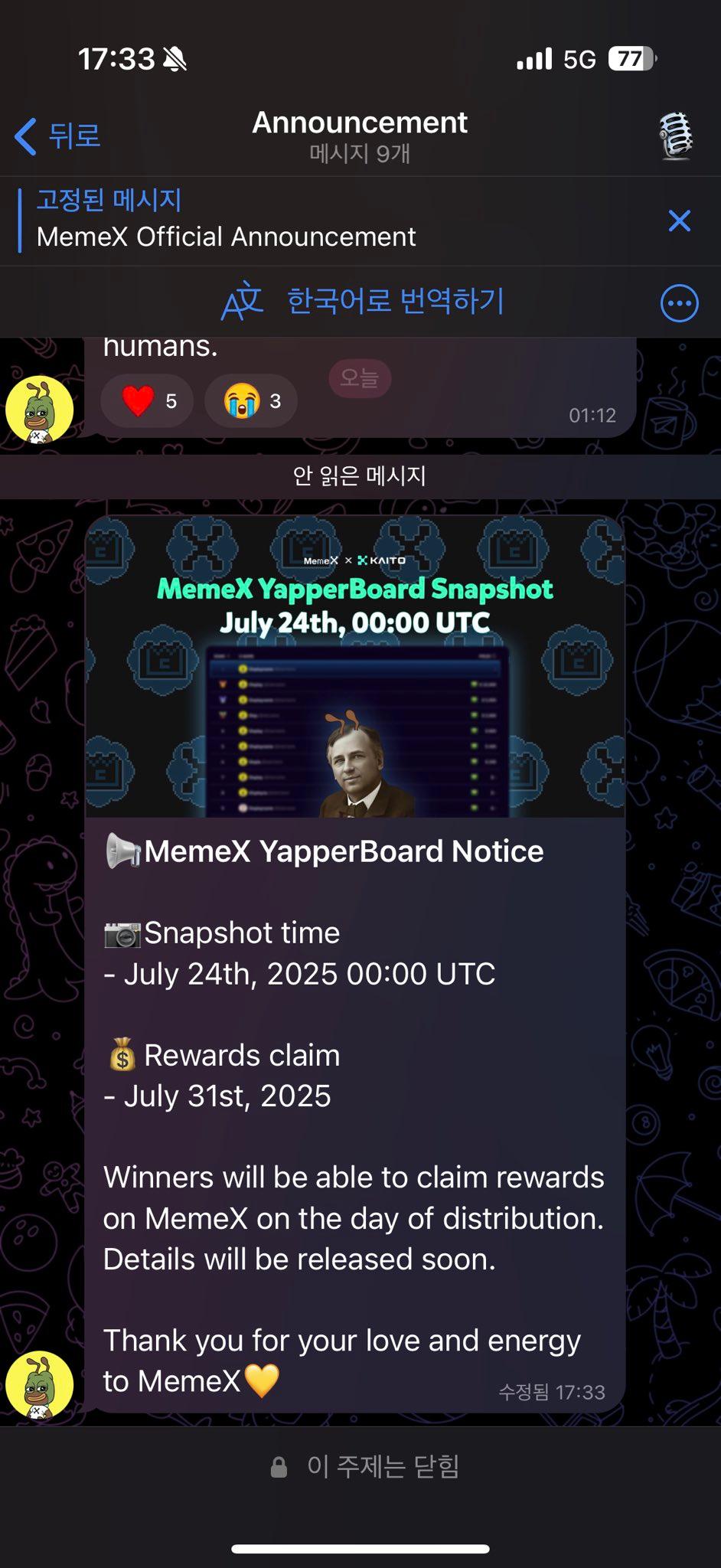
Task: Dismiss the pinned message bar
Action: (x=679, y=220)
